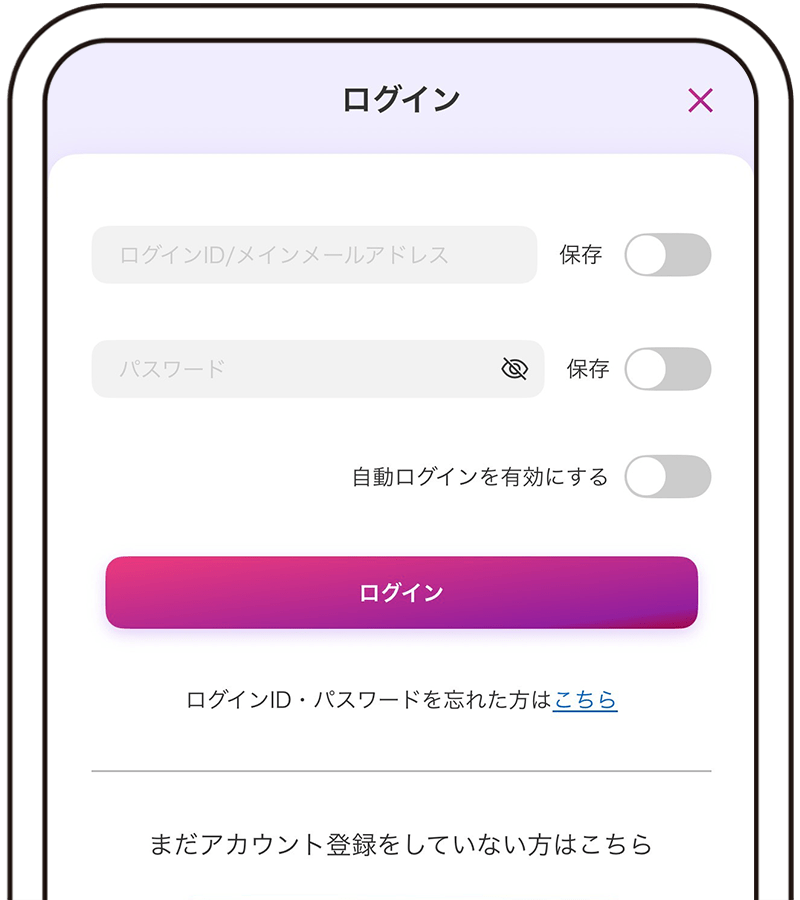Tap the ログインID/メインメールアドレス field
This screenshot has width=800, height=900.
tap(314, 255)
